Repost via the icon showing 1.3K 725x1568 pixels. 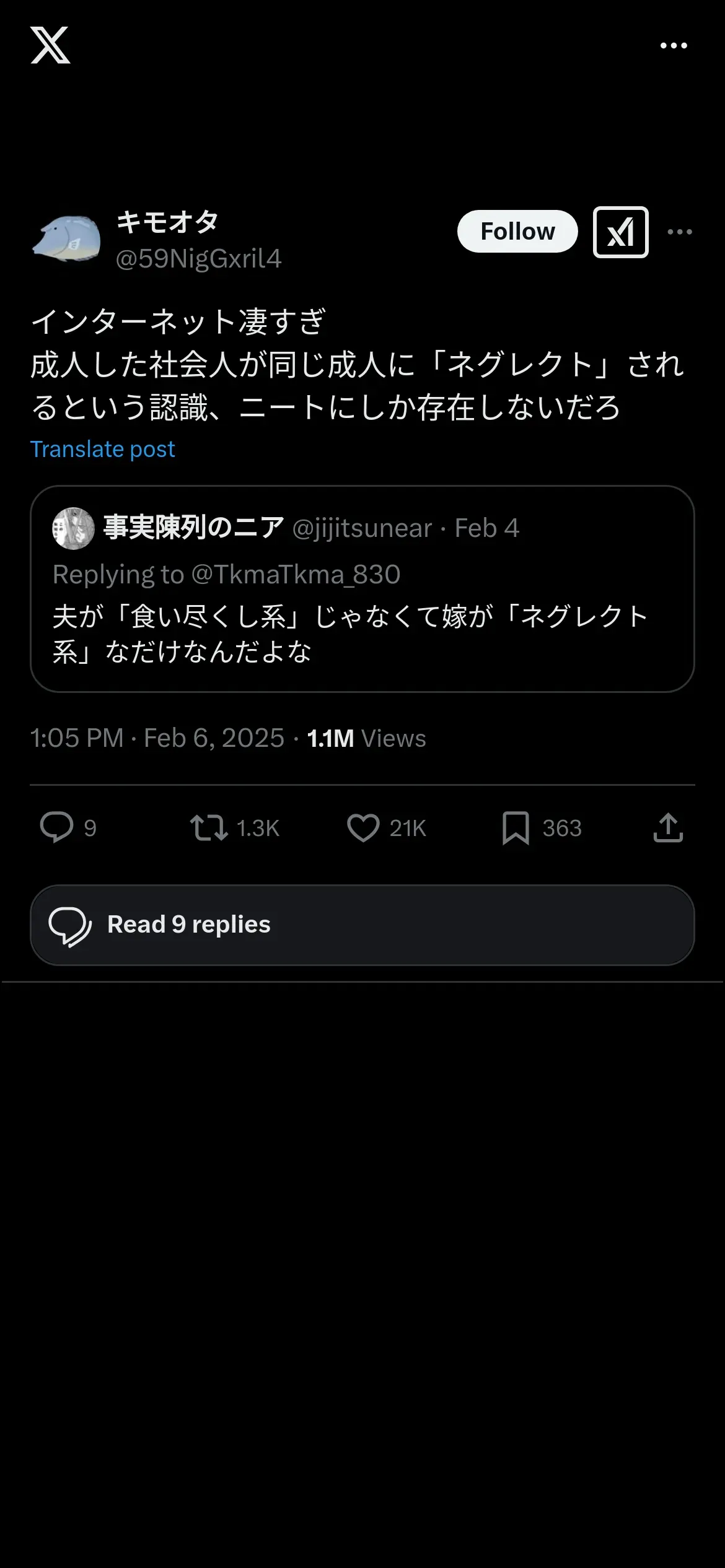pyautogui.click(x=234, y=828)
